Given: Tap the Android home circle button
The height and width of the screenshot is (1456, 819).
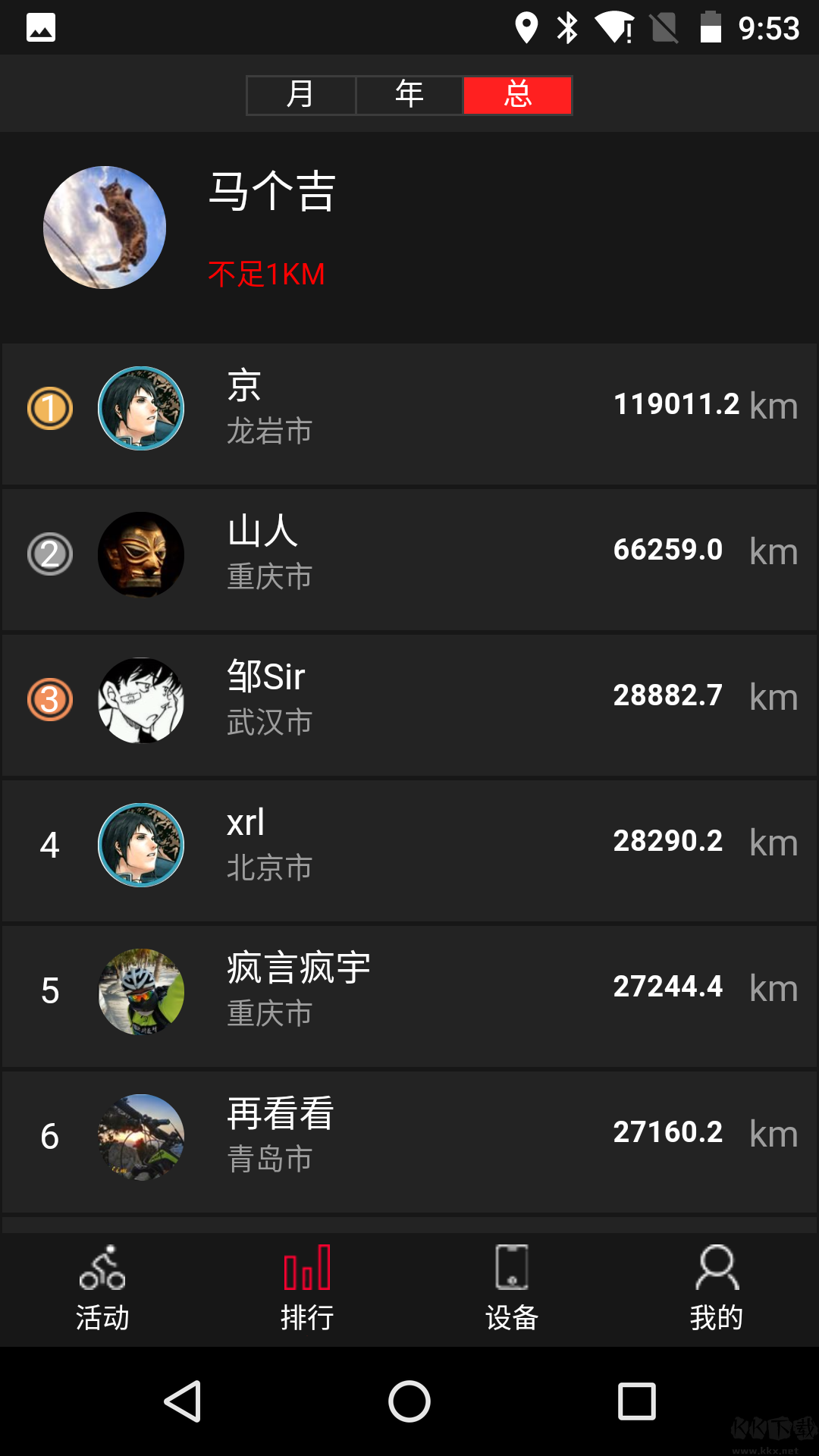Looking at the screenshot, I should (409, 1401).
